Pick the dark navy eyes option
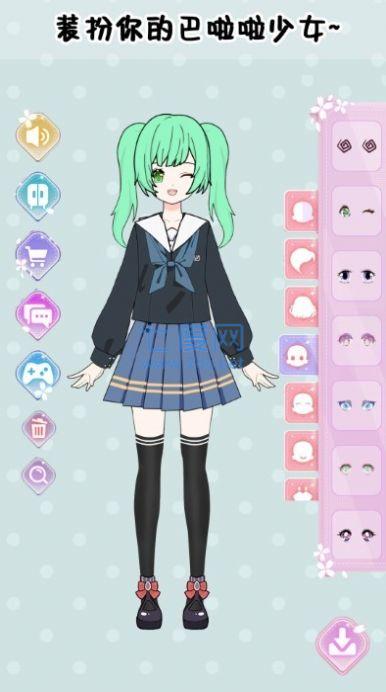Viewport: 386px width, 692px height. tap(356, 276)
